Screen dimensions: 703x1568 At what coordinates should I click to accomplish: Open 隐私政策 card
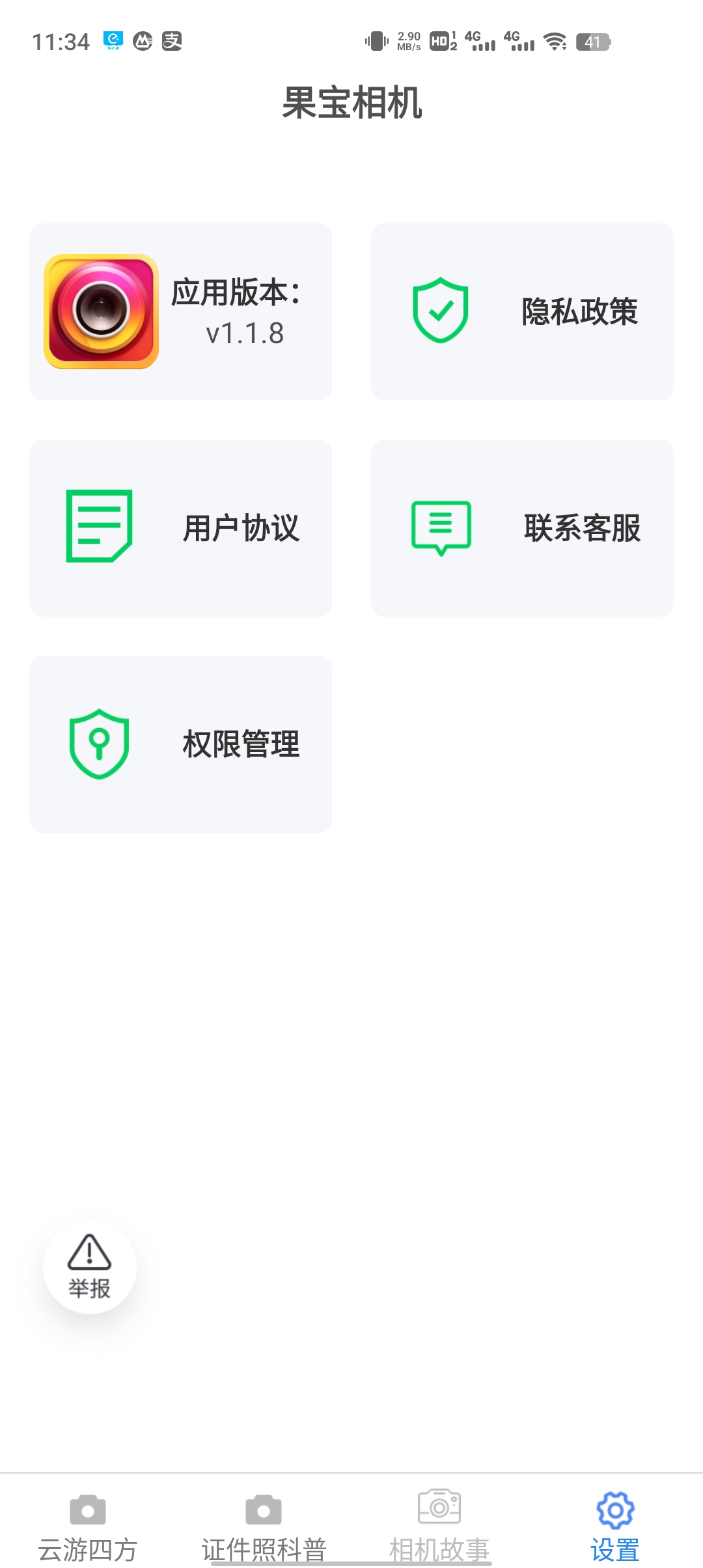522,311
